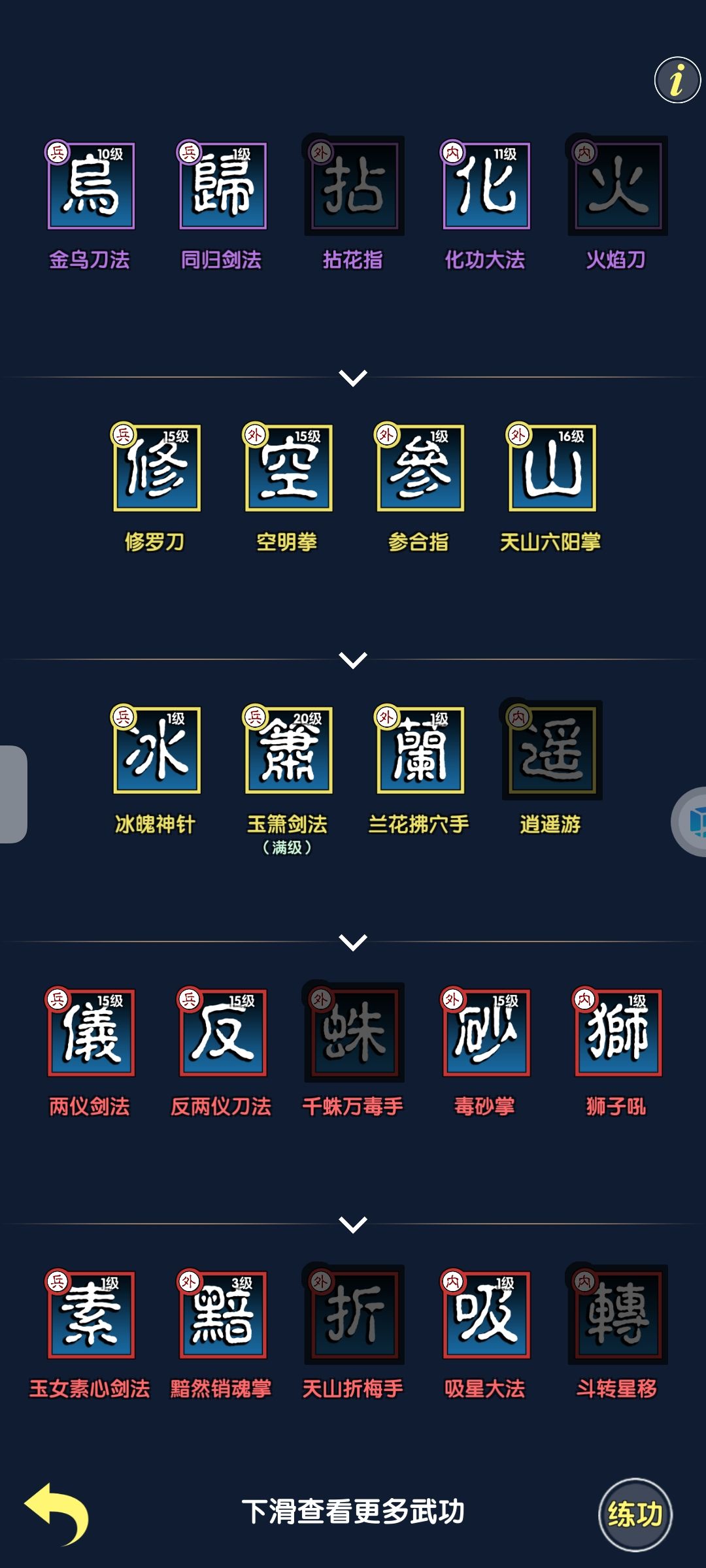The width and height of the screenshot is (706, 1568).
Task: Expand the arrow below the first skill row
Action: [x=353, y=378]
